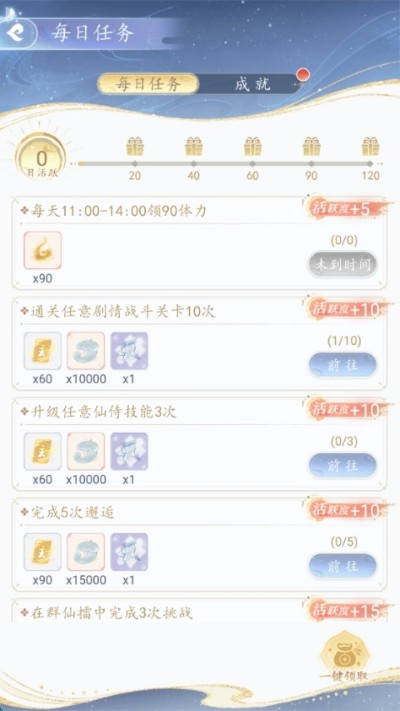Tap 前往 for the 通关任意剧情战斗关卡10次 task

(342, 365)
